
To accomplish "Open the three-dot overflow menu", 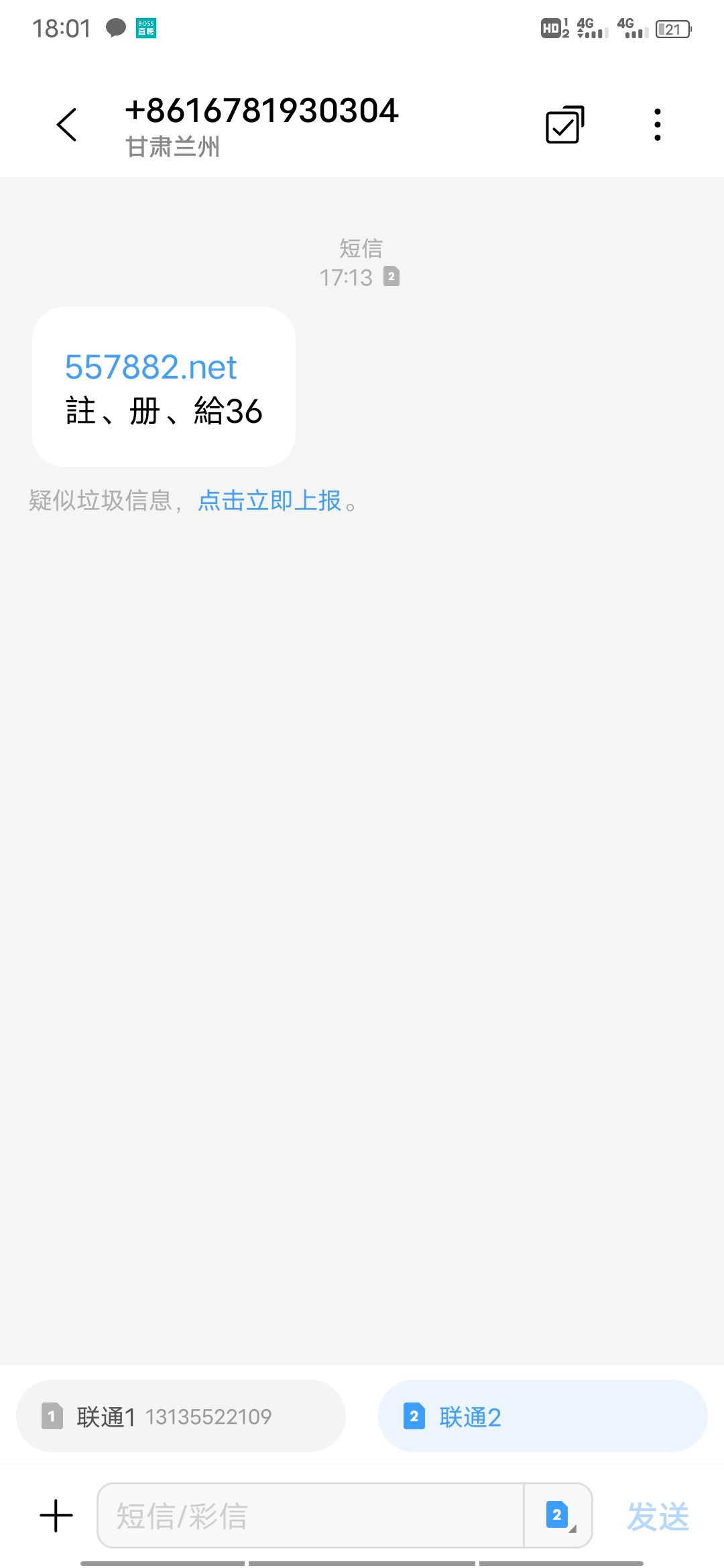I will point(657,125).
